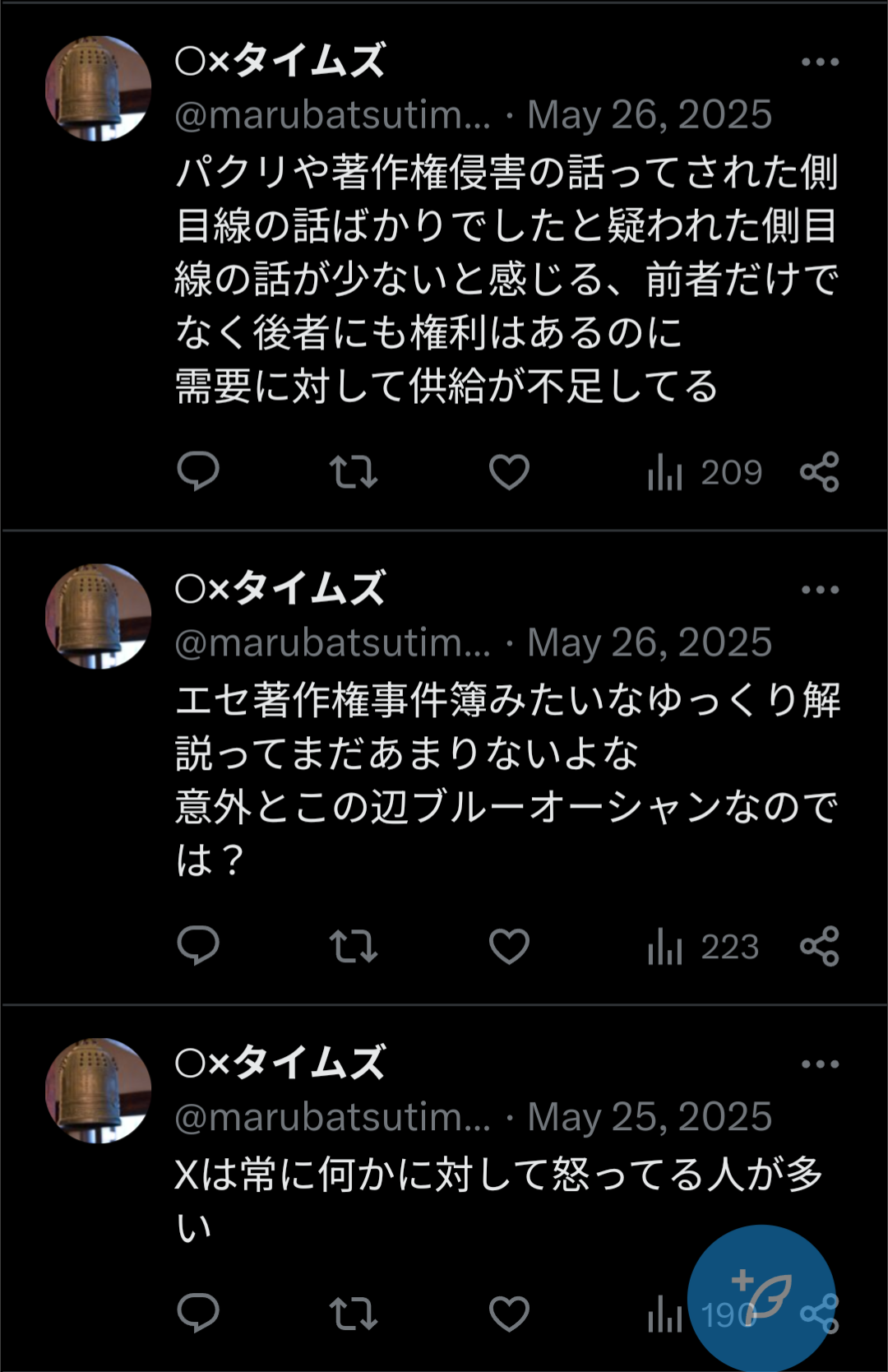Reply to the パクリや著作権侵害 post
This screenshot has width=888, height=1372.
pyautogui.click(x=198, y=471)
